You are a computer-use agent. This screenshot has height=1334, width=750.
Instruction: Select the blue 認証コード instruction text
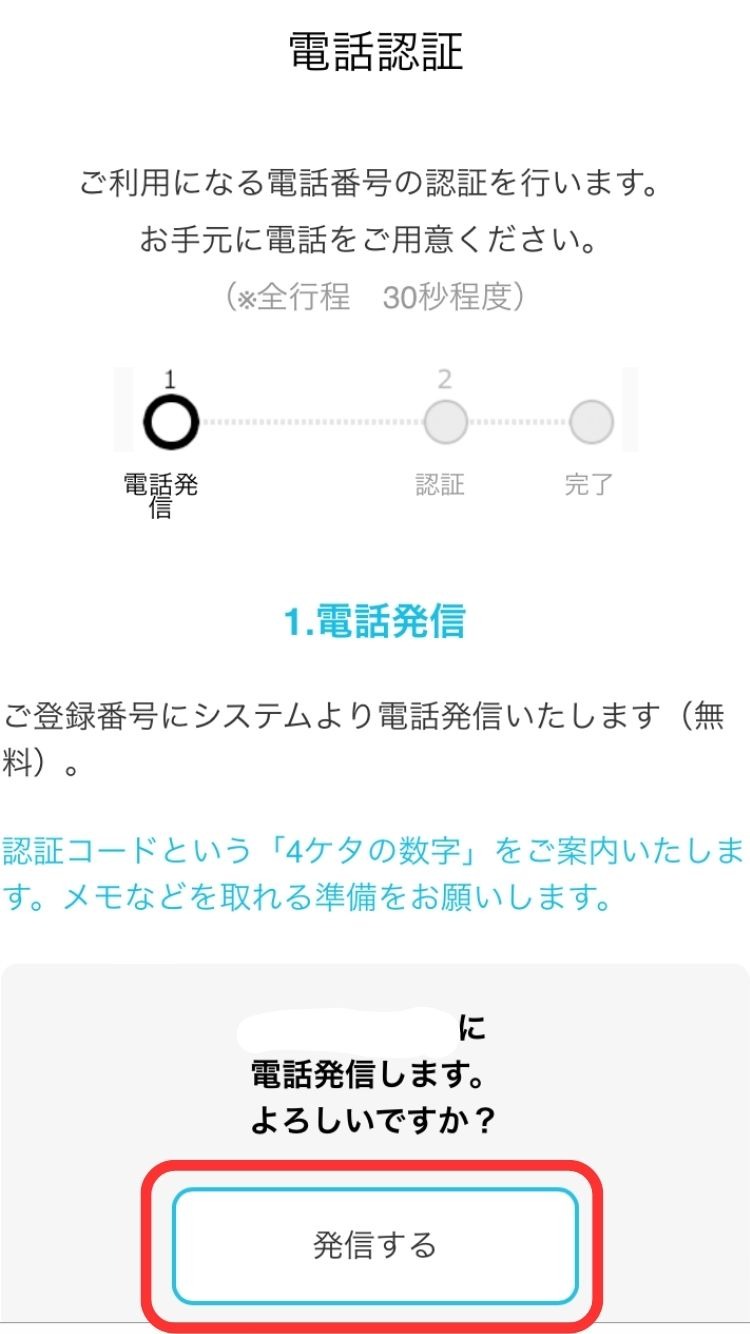tap(370, 875)
